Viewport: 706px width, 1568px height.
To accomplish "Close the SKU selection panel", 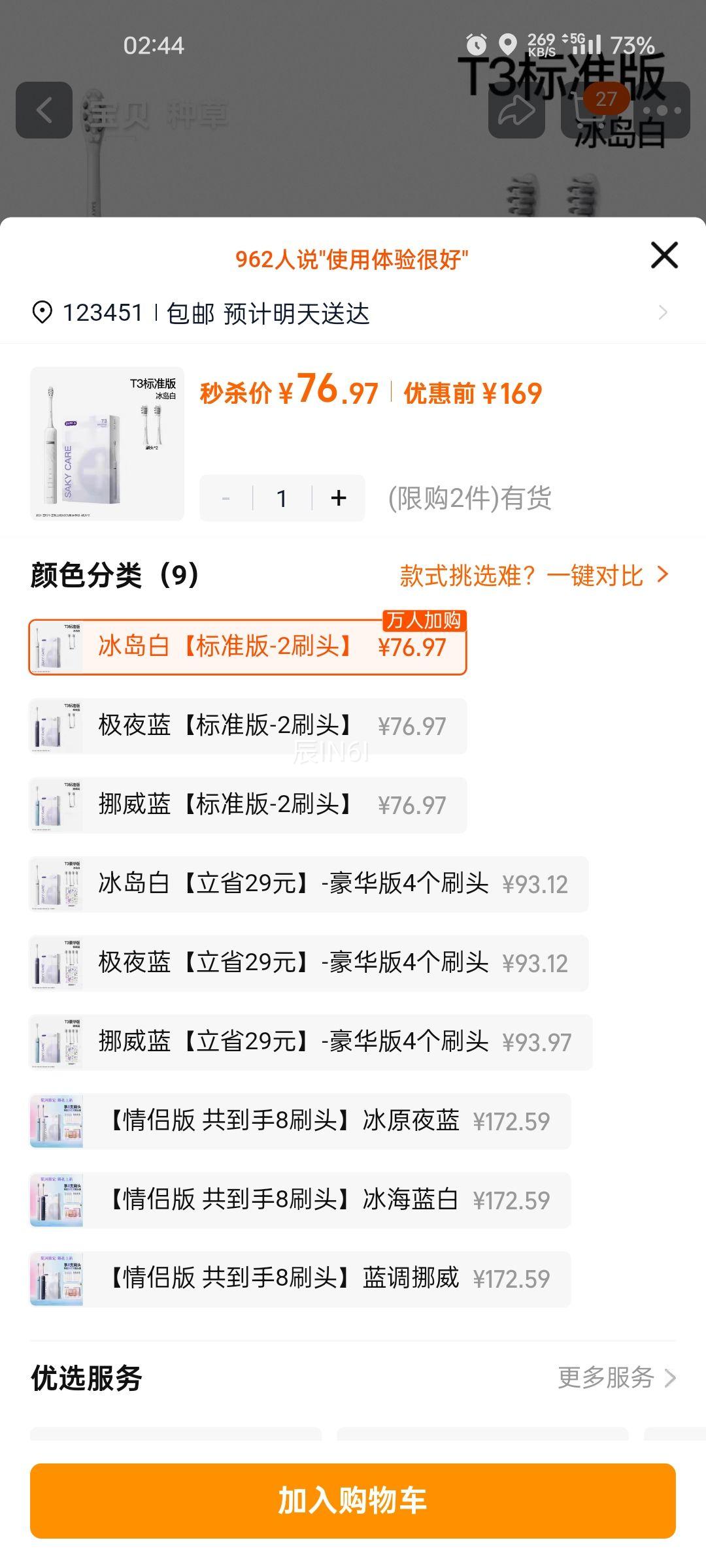I will pos(664,255).
